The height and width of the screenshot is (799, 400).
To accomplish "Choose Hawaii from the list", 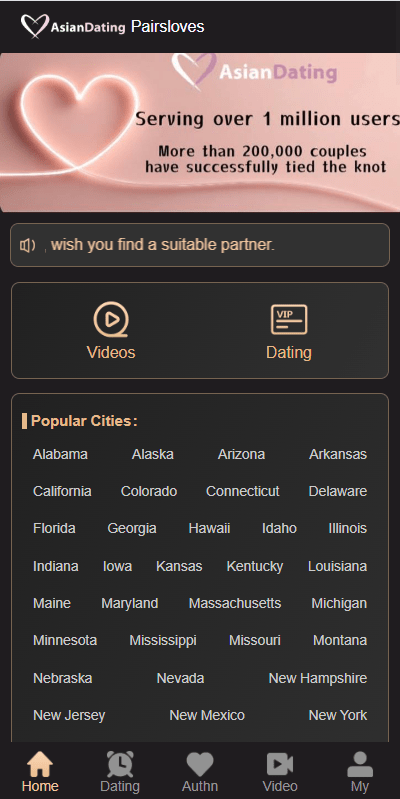I will click(209, 528).
